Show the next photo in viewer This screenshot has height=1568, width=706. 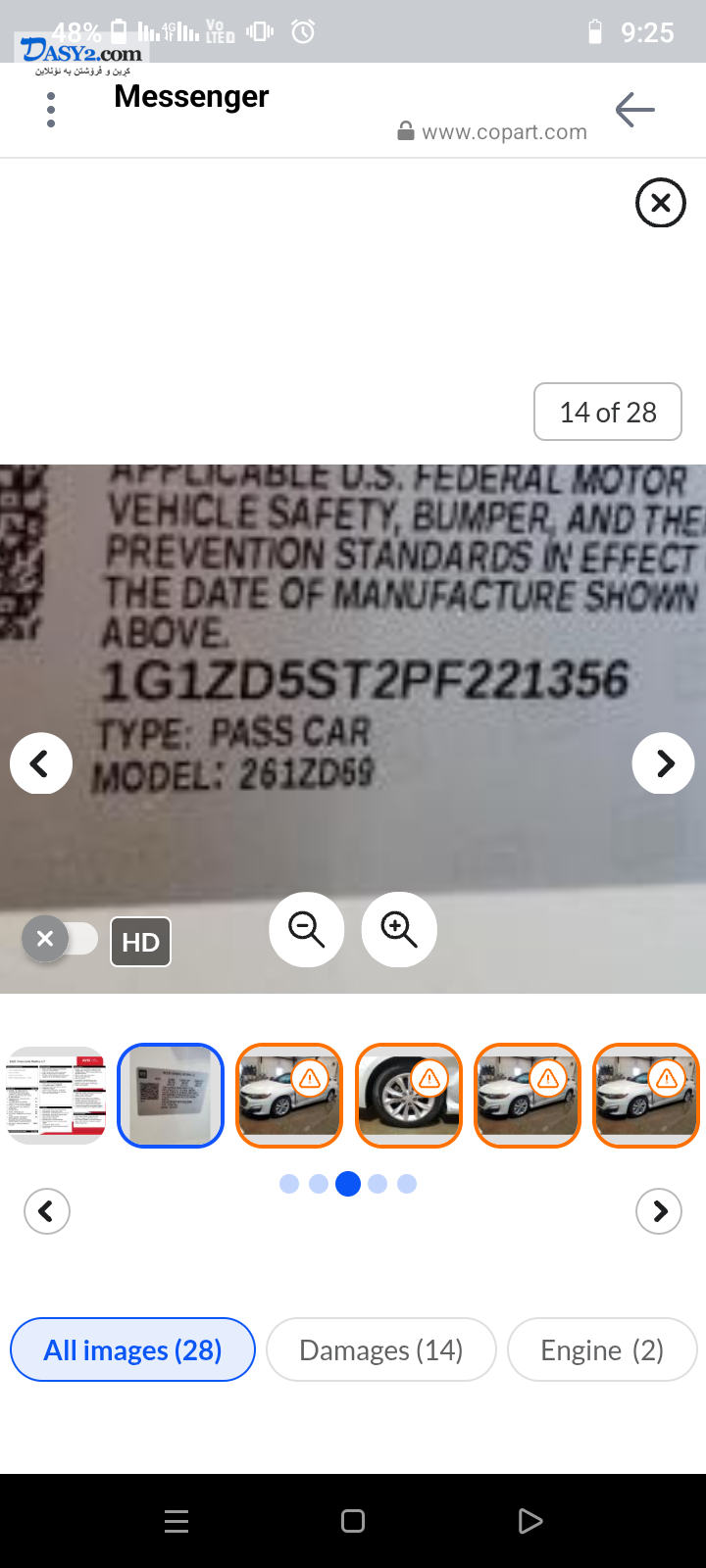coord(664,763)
